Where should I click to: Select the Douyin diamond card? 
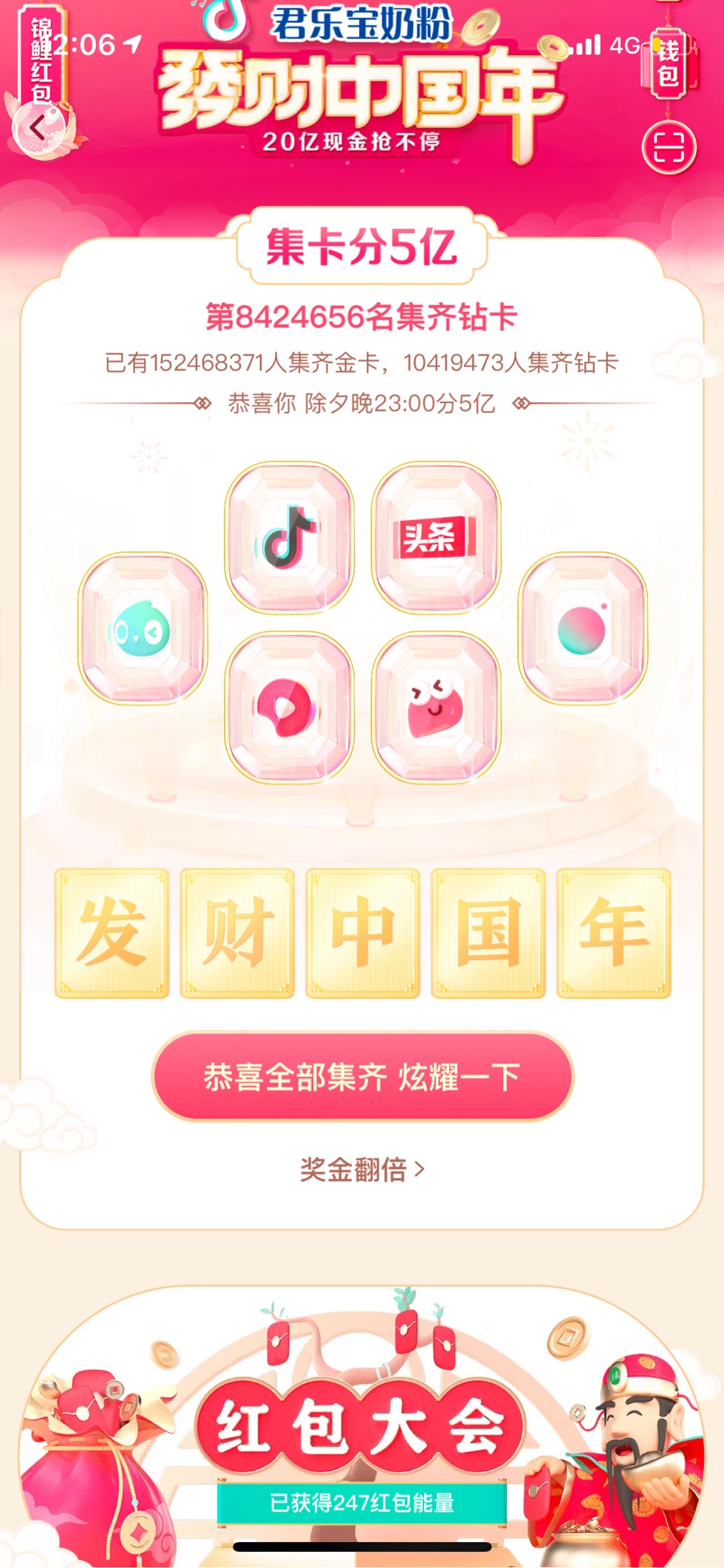(x=289, y=537)
